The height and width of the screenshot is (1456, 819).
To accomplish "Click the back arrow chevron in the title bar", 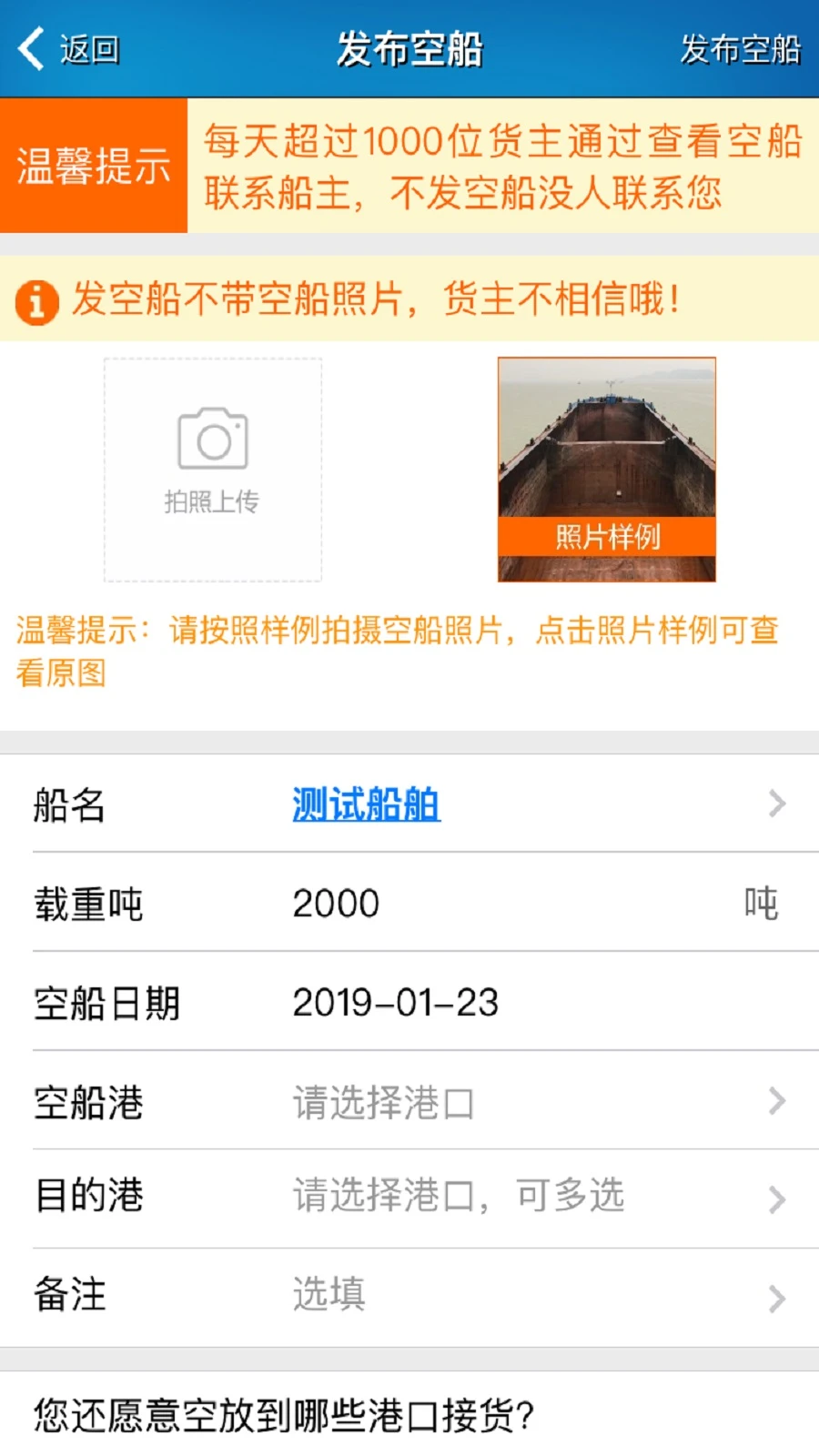I will (x=31, y=50).
